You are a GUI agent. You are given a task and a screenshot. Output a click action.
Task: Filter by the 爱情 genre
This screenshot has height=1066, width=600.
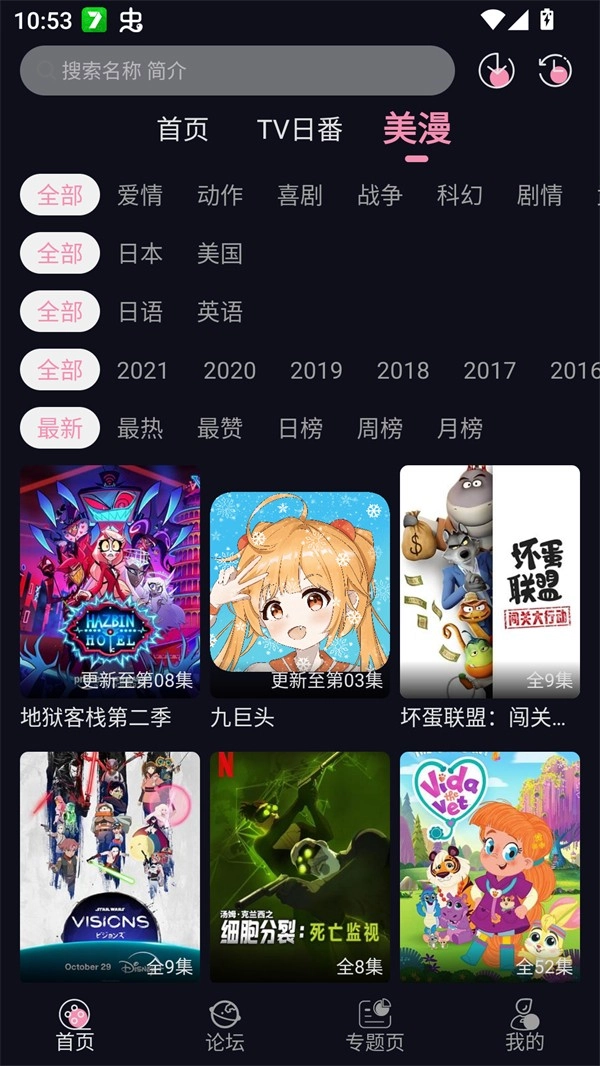pyautogui.click(x=140, y=195)
